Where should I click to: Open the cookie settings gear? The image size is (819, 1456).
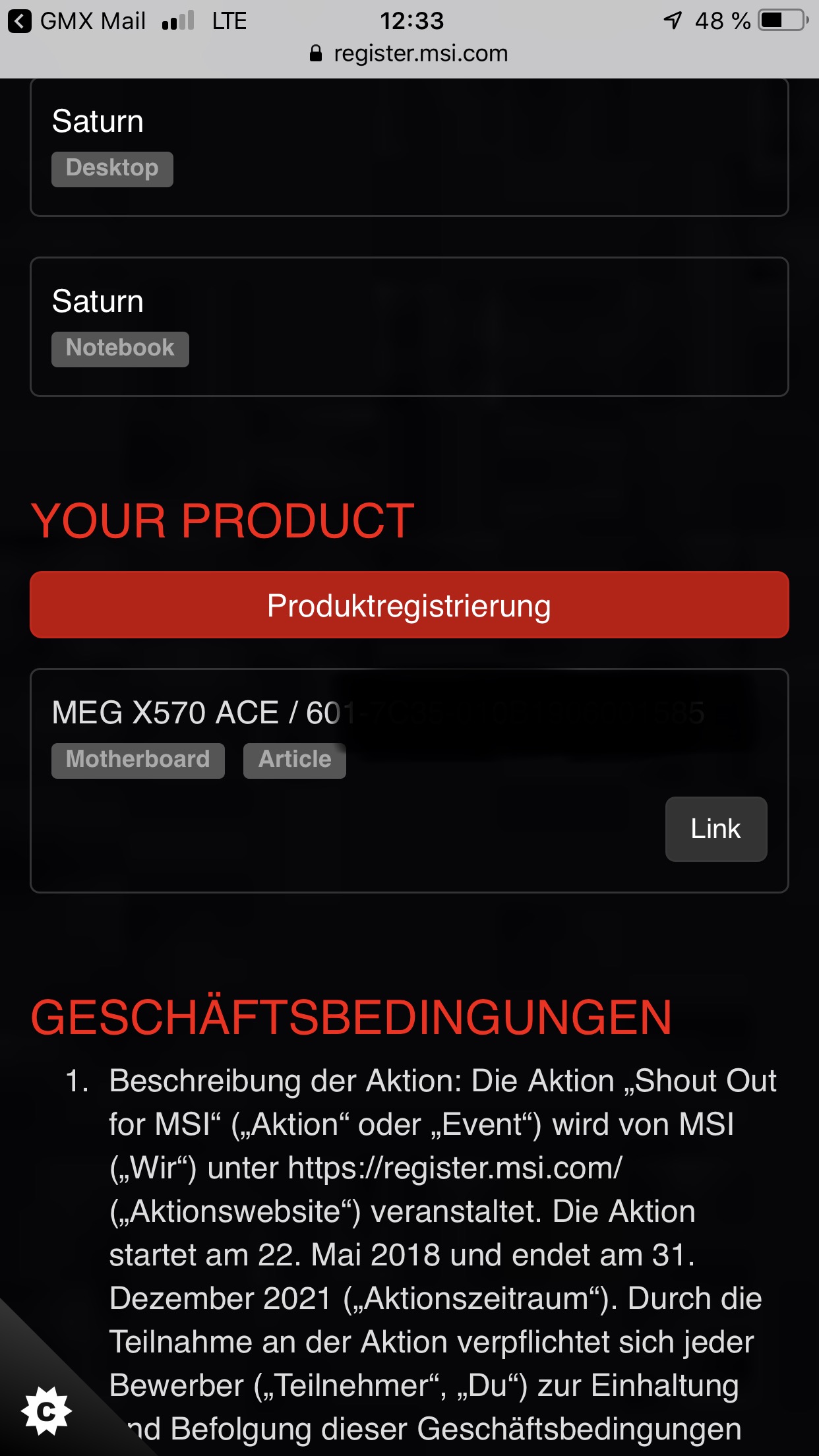click(x=46, y=1410)
